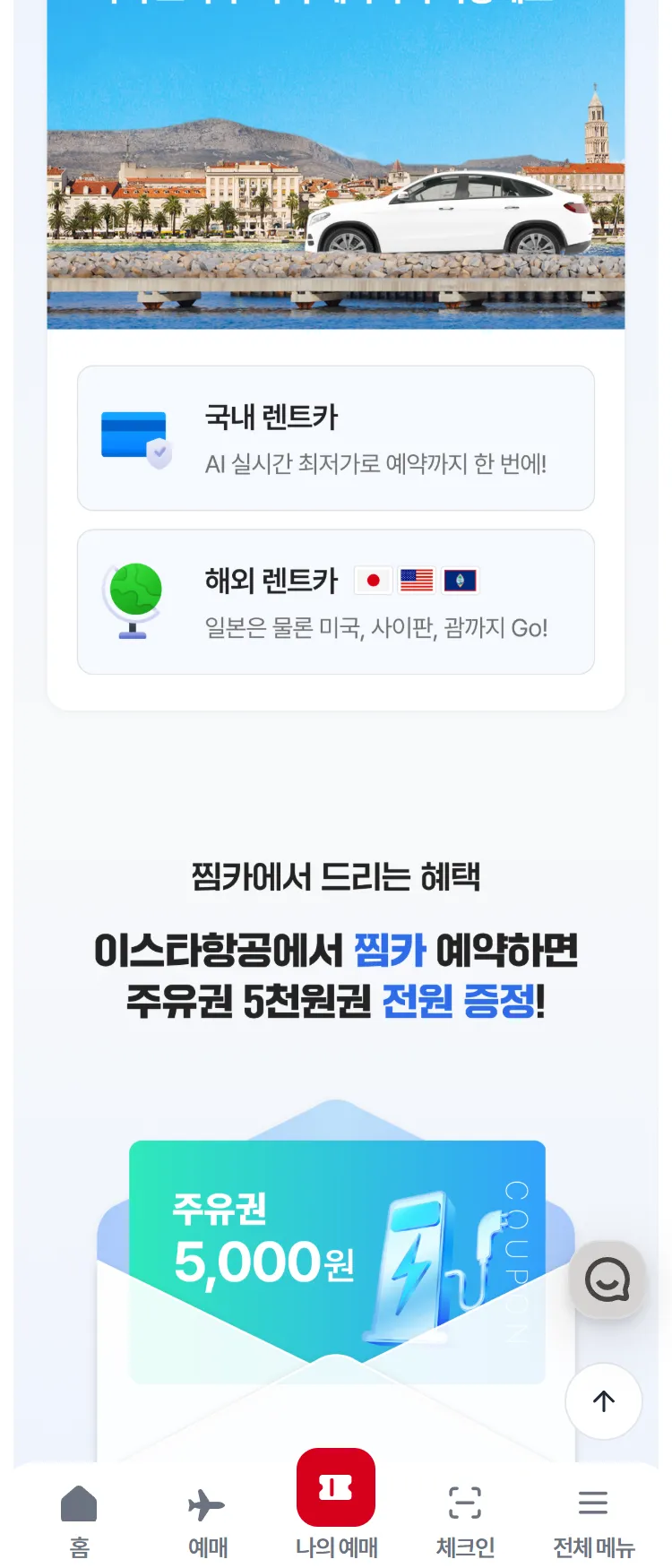
Task: Open the 전체 메뉴 tab
Action: (593, 1519)
